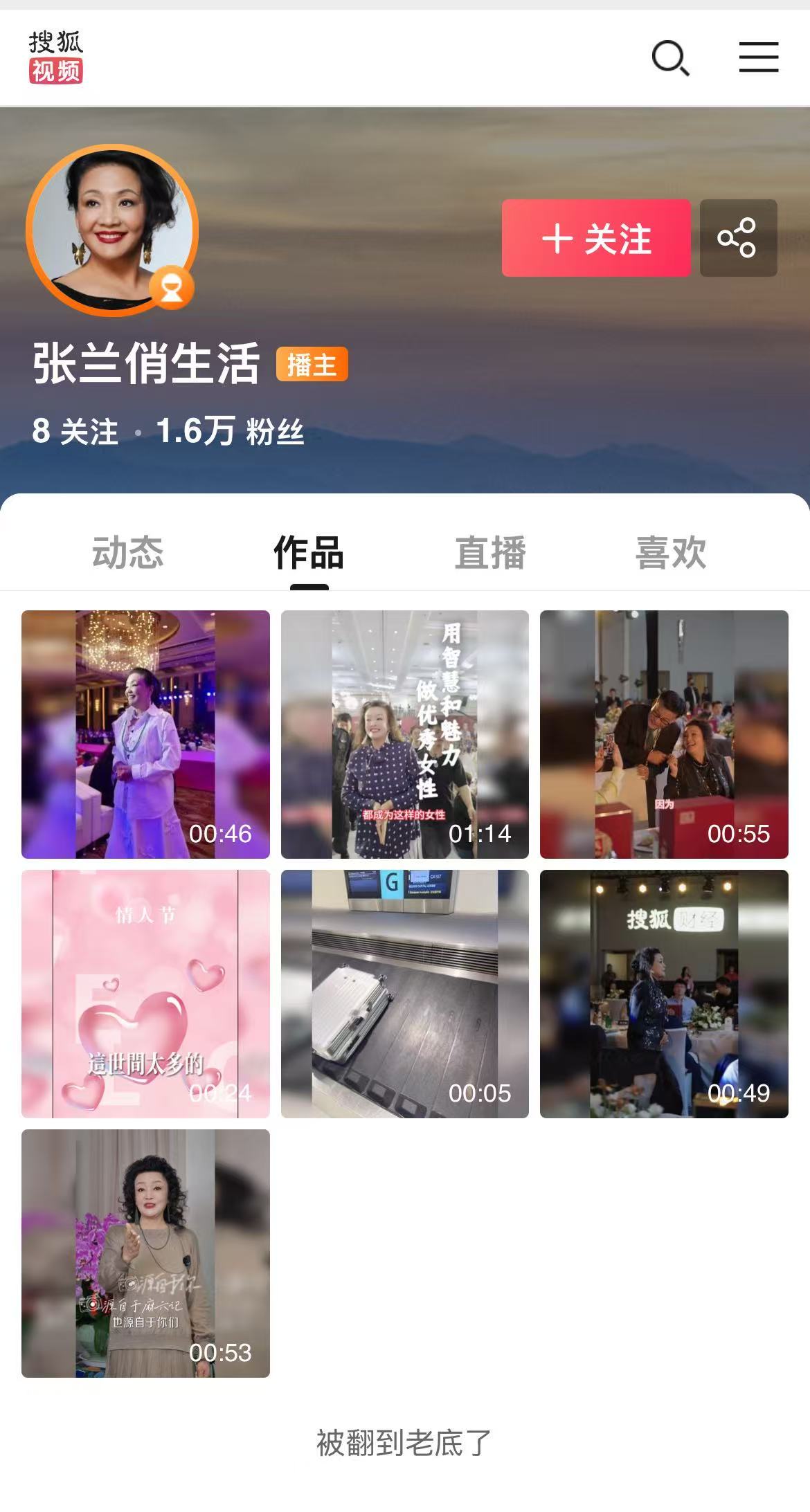Switch to the 直播 tab

tap(492, 554)
